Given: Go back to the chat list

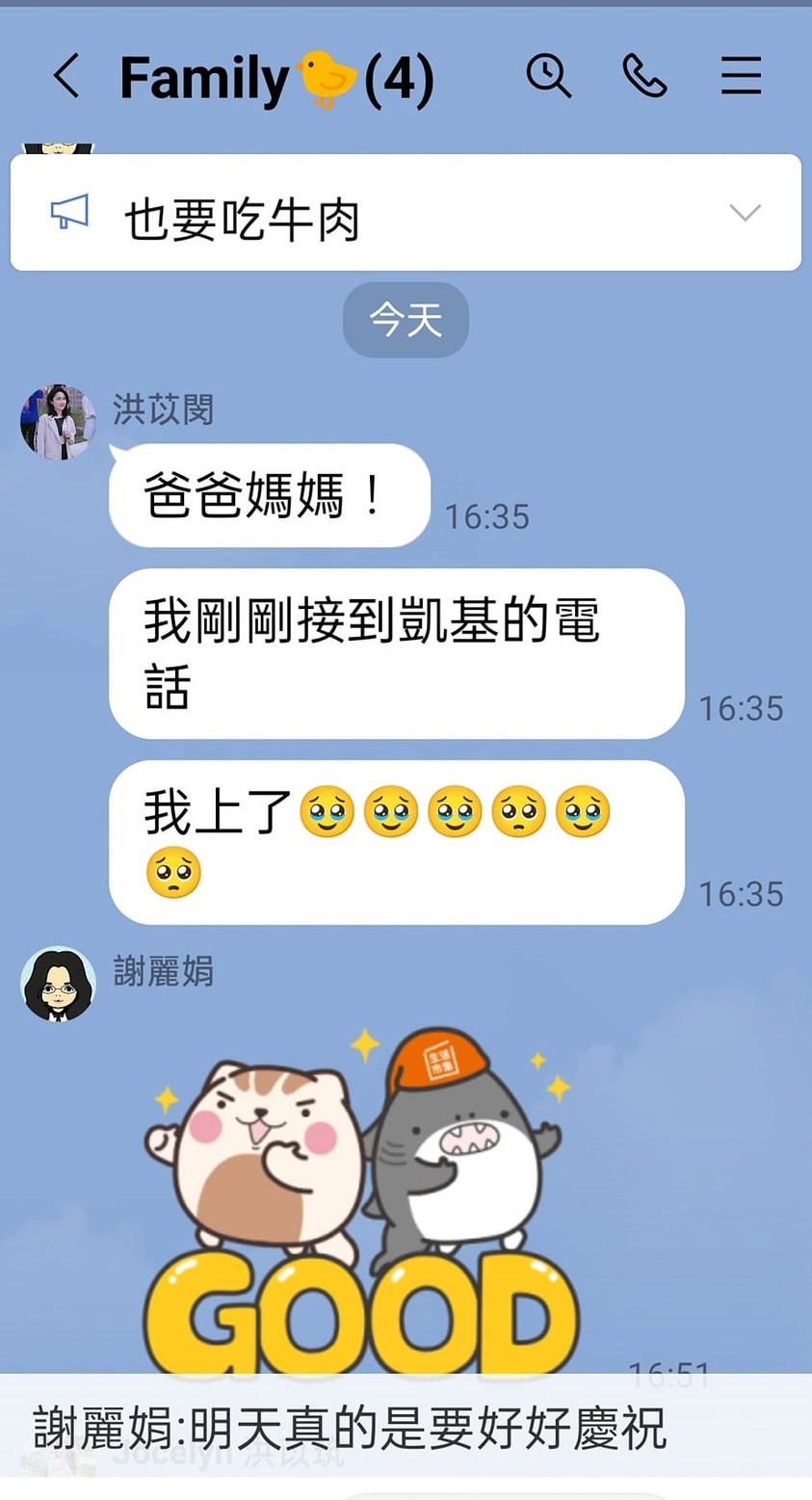Looking at the screenshot, I should coord(65,77).
